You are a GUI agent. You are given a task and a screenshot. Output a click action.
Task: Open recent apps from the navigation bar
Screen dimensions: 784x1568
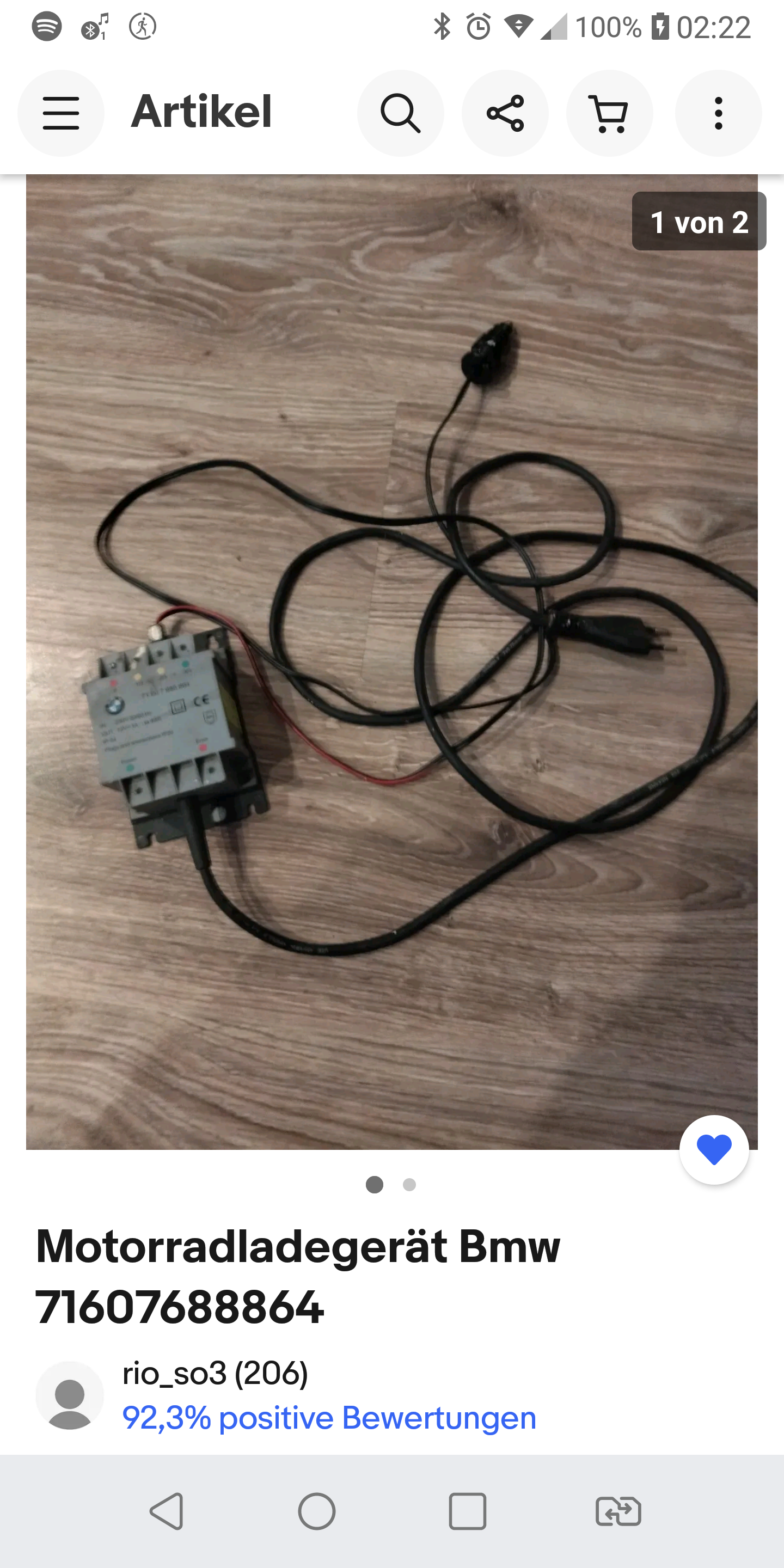point(468,1511)
